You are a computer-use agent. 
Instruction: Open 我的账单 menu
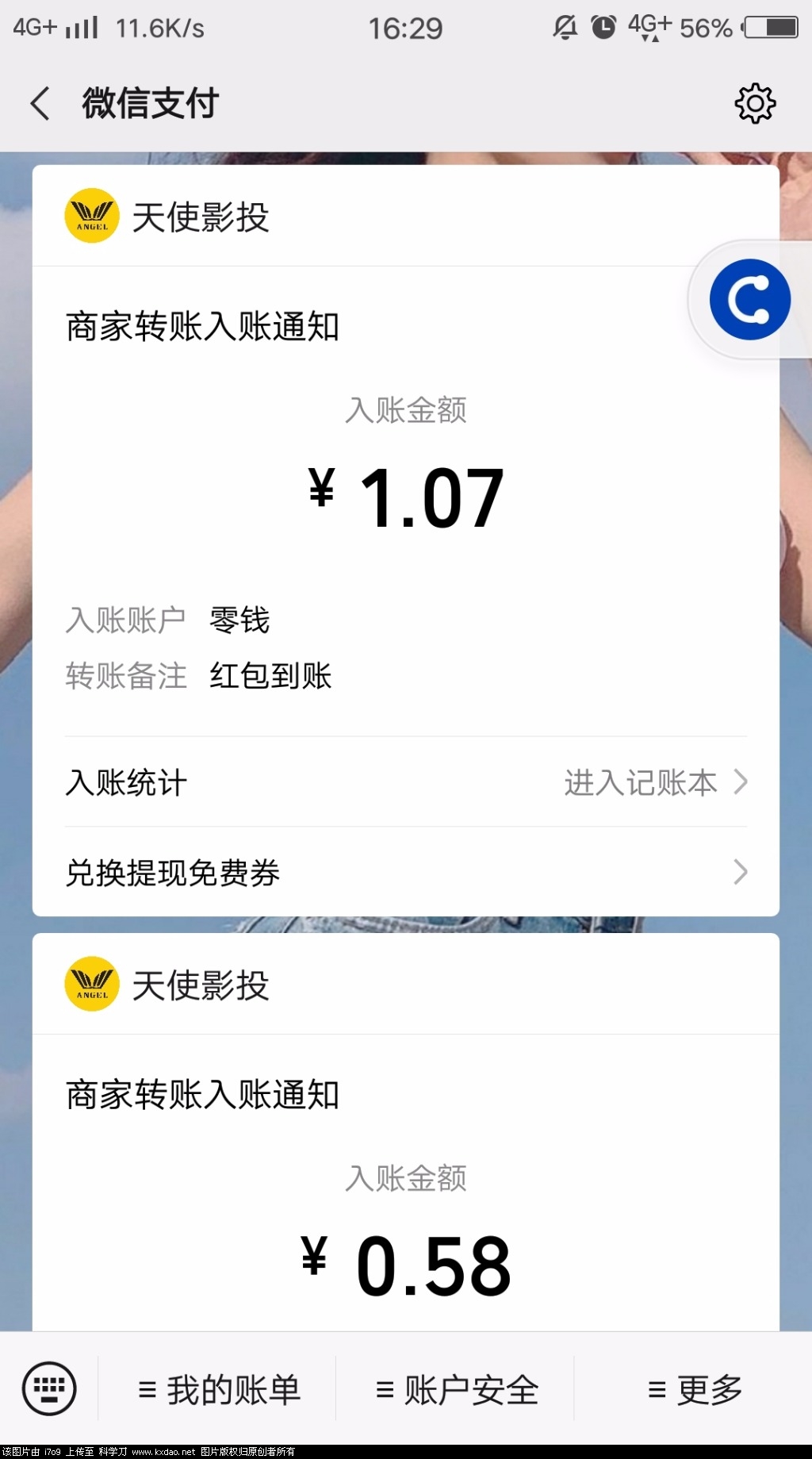coord(219,1390)
